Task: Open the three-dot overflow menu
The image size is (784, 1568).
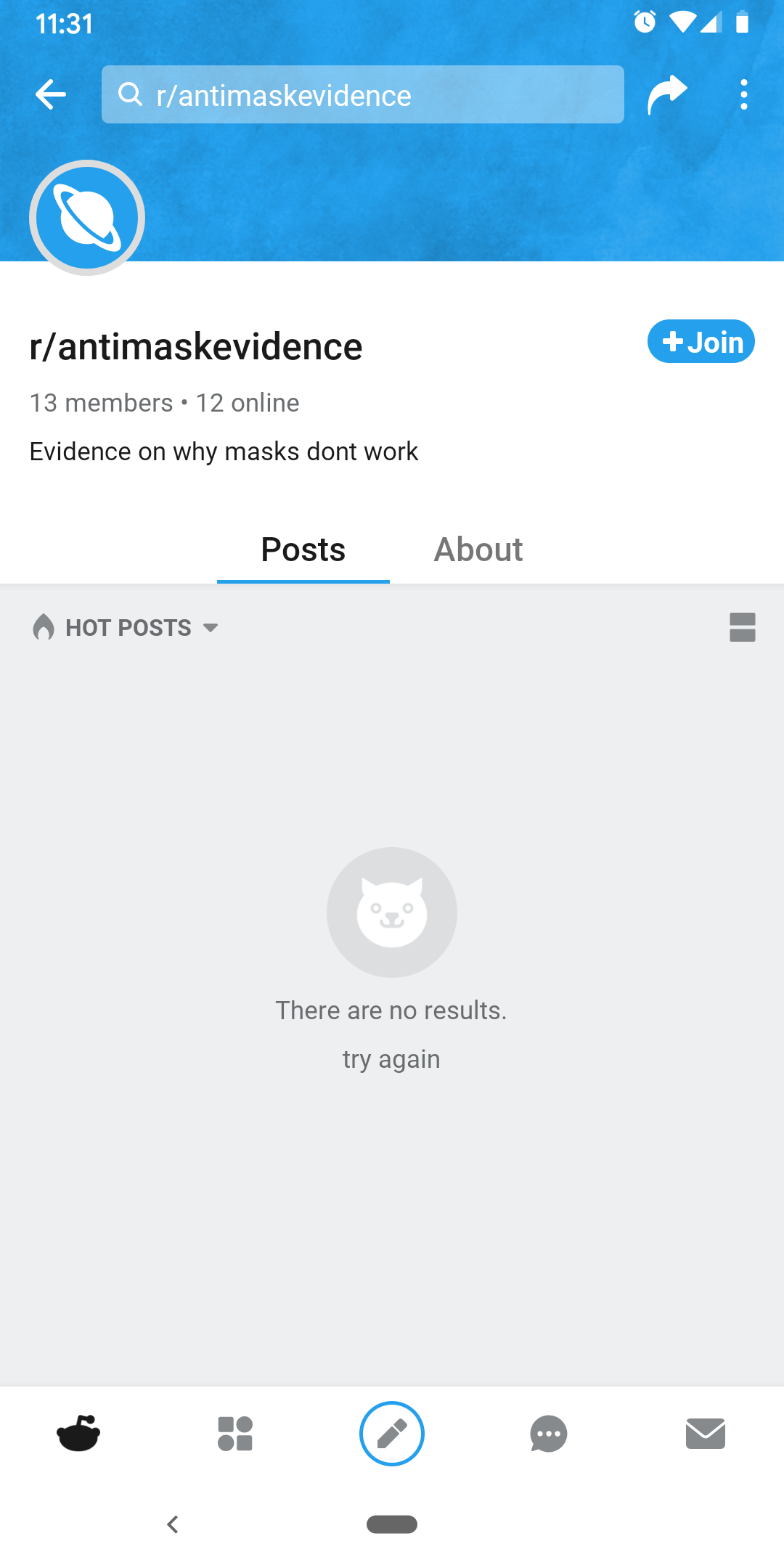Action: point(744,94)
